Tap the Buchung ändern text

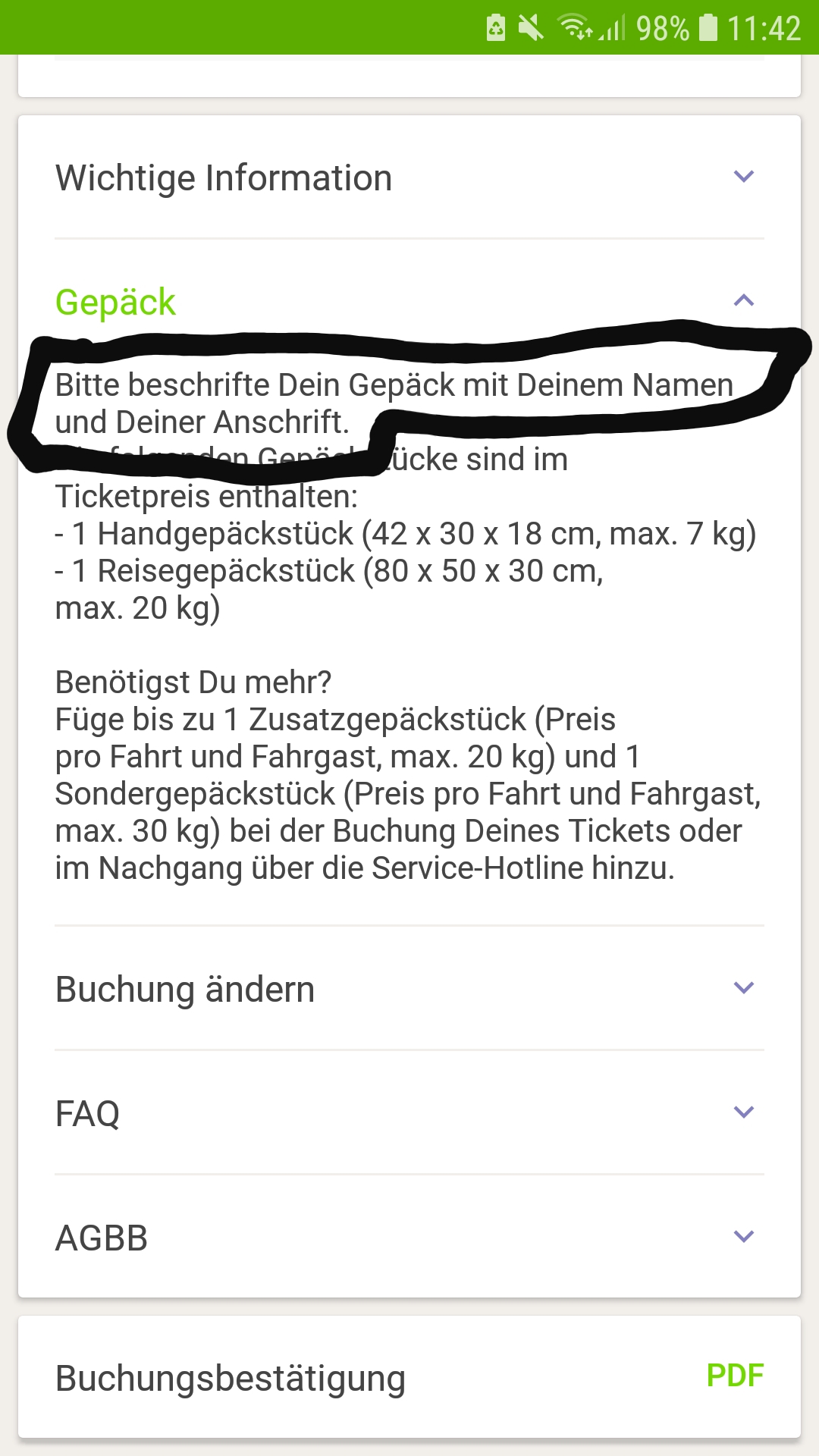coord(184,988)
